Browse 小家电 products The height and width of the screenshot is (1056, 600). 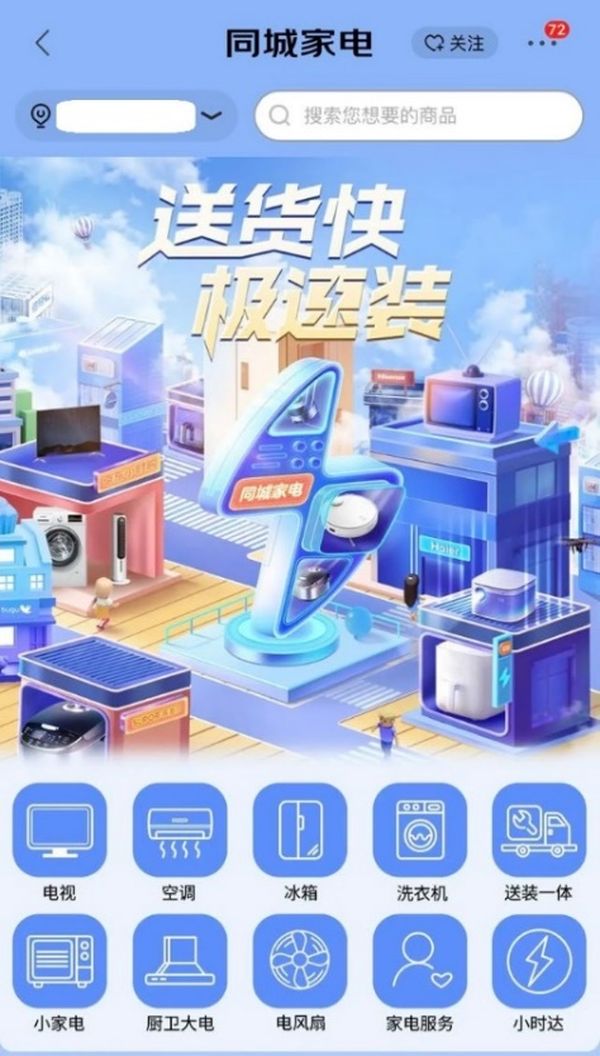(x=59, y=962)
